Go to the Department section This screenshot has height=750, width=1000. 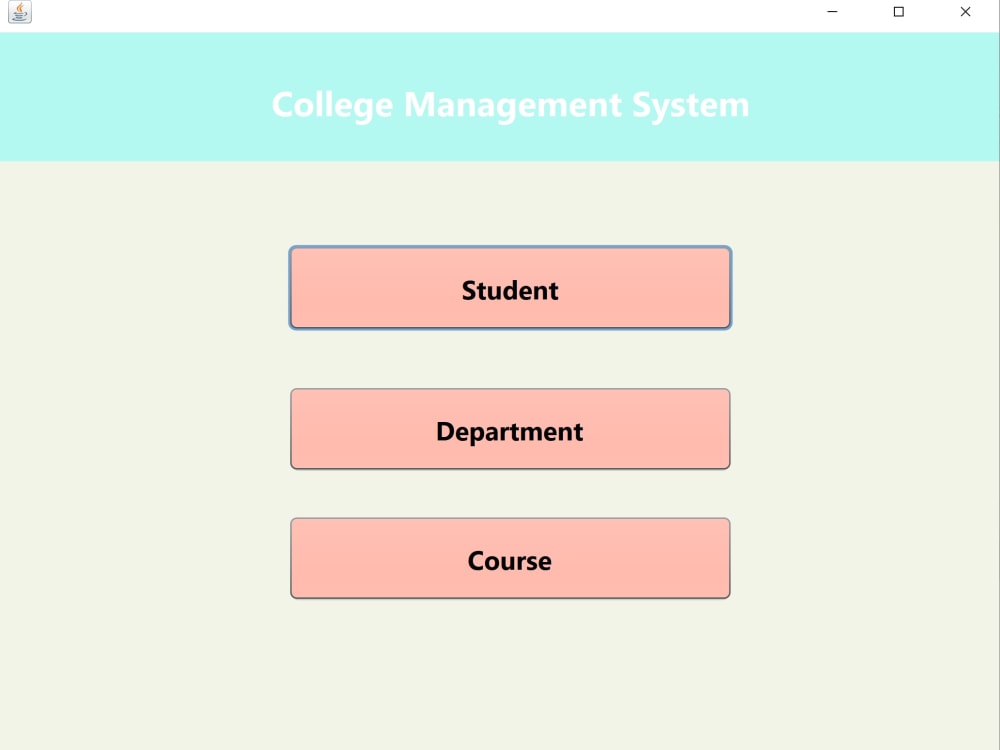(510, 429)
